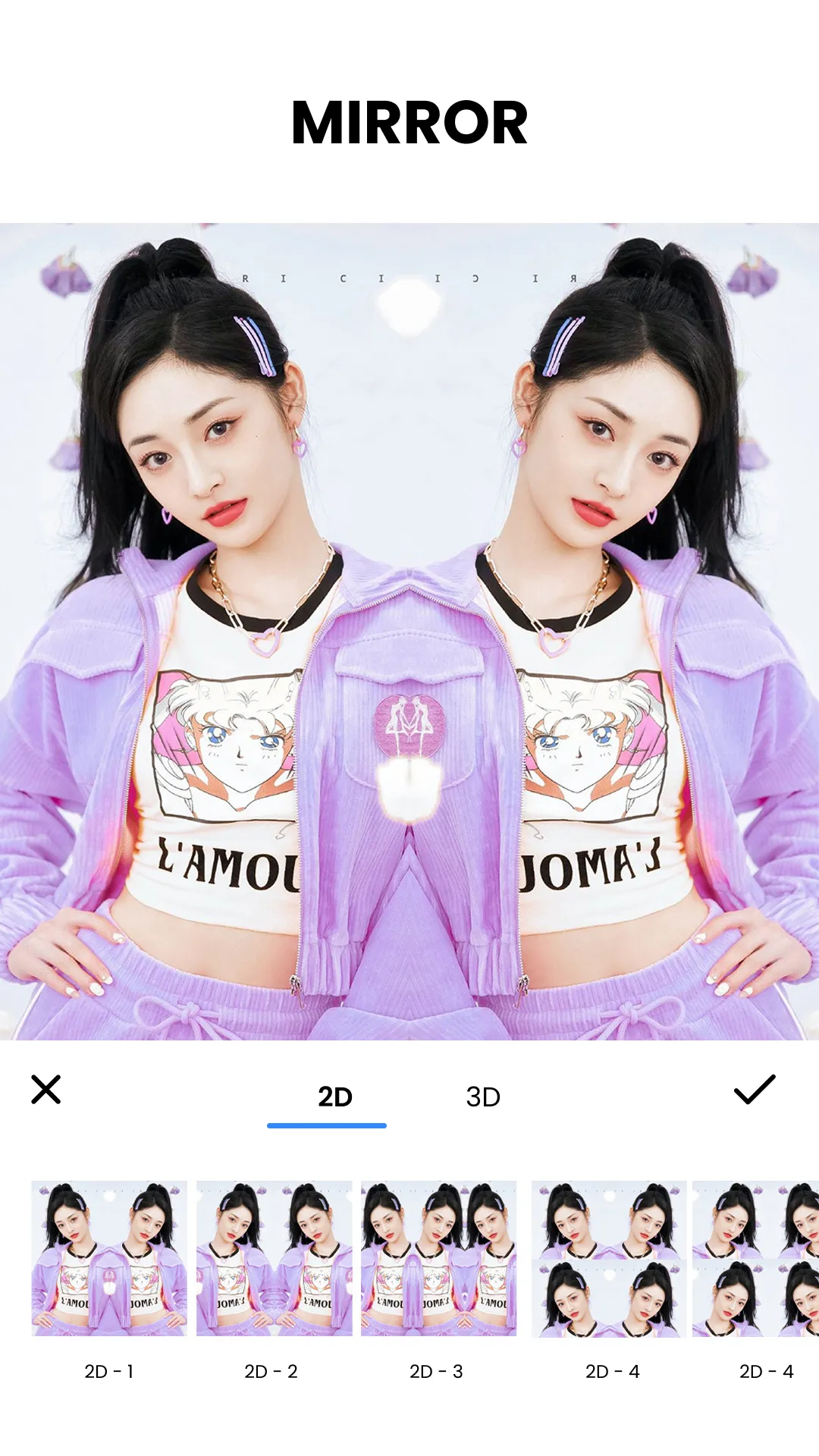819x1456 pixels.
Task: Choose the 2D - 2 mirror preset
Action: 274,1259
